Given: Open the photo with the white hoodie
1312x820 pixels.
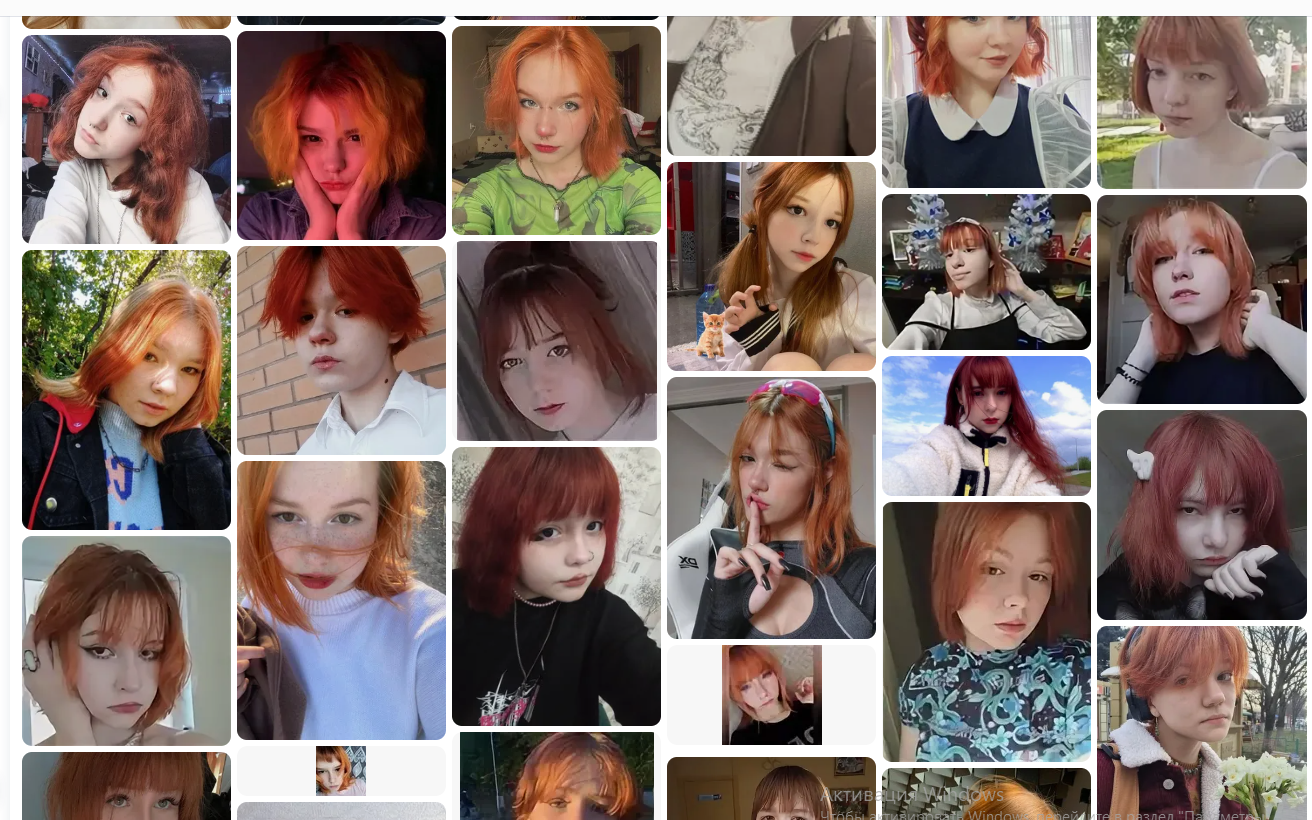Looking at the screenshot, I should pos(126,139).
